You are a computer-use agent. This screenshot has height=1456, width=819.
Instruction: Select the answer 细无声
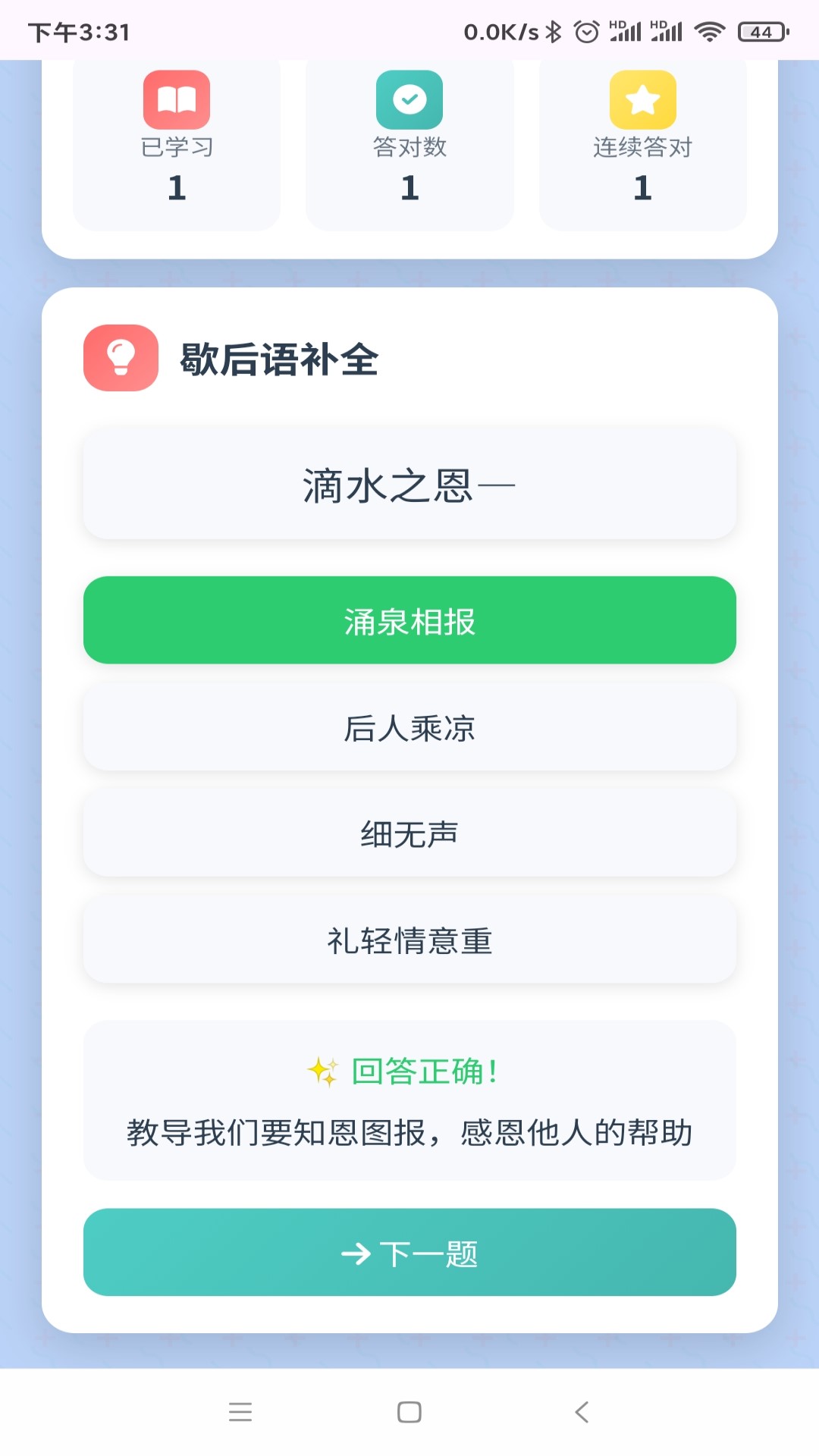[409, 833]
